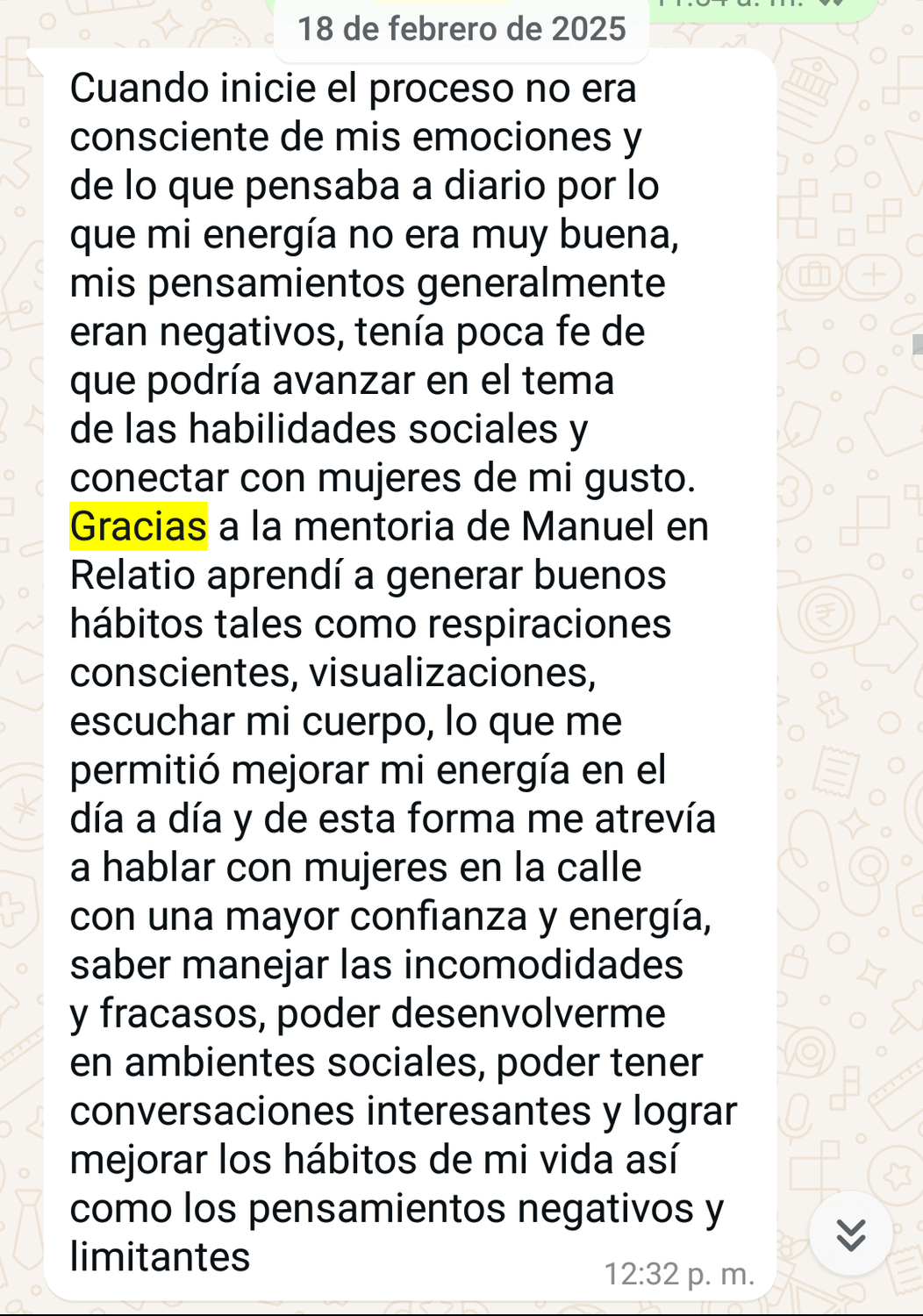Jump to the latest messages

850,1234
